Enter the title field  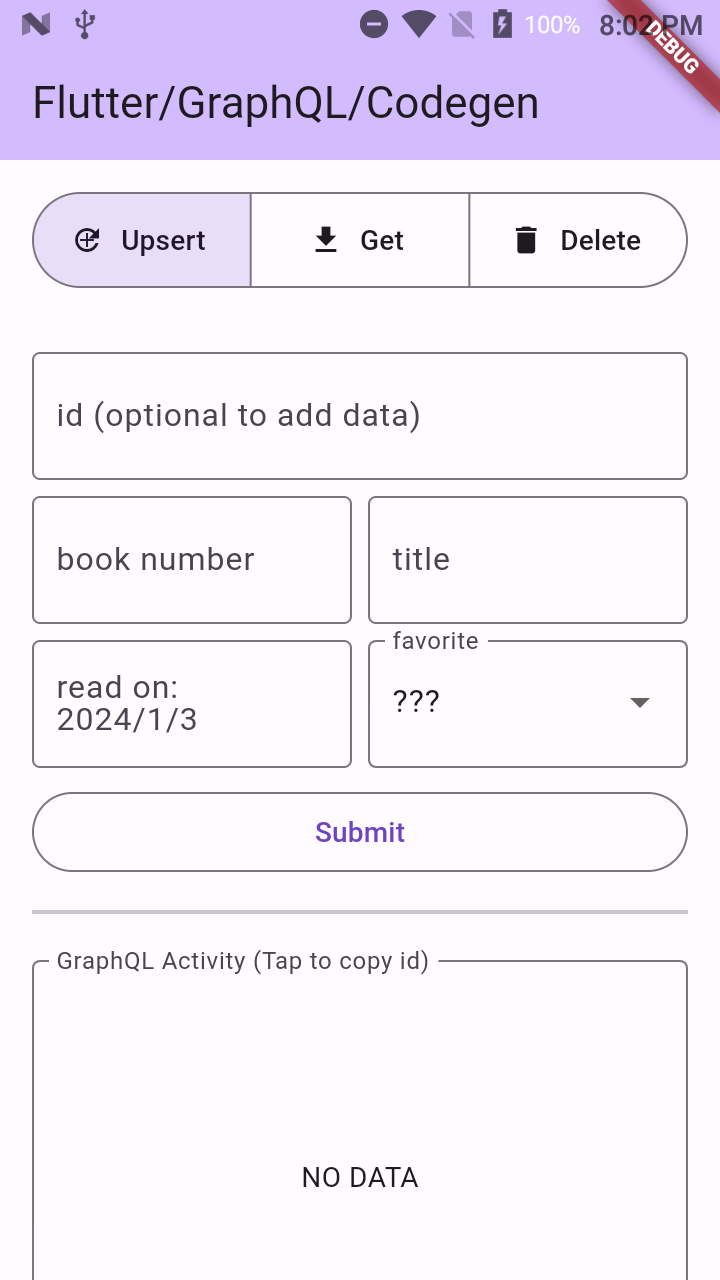coord(528,560)
